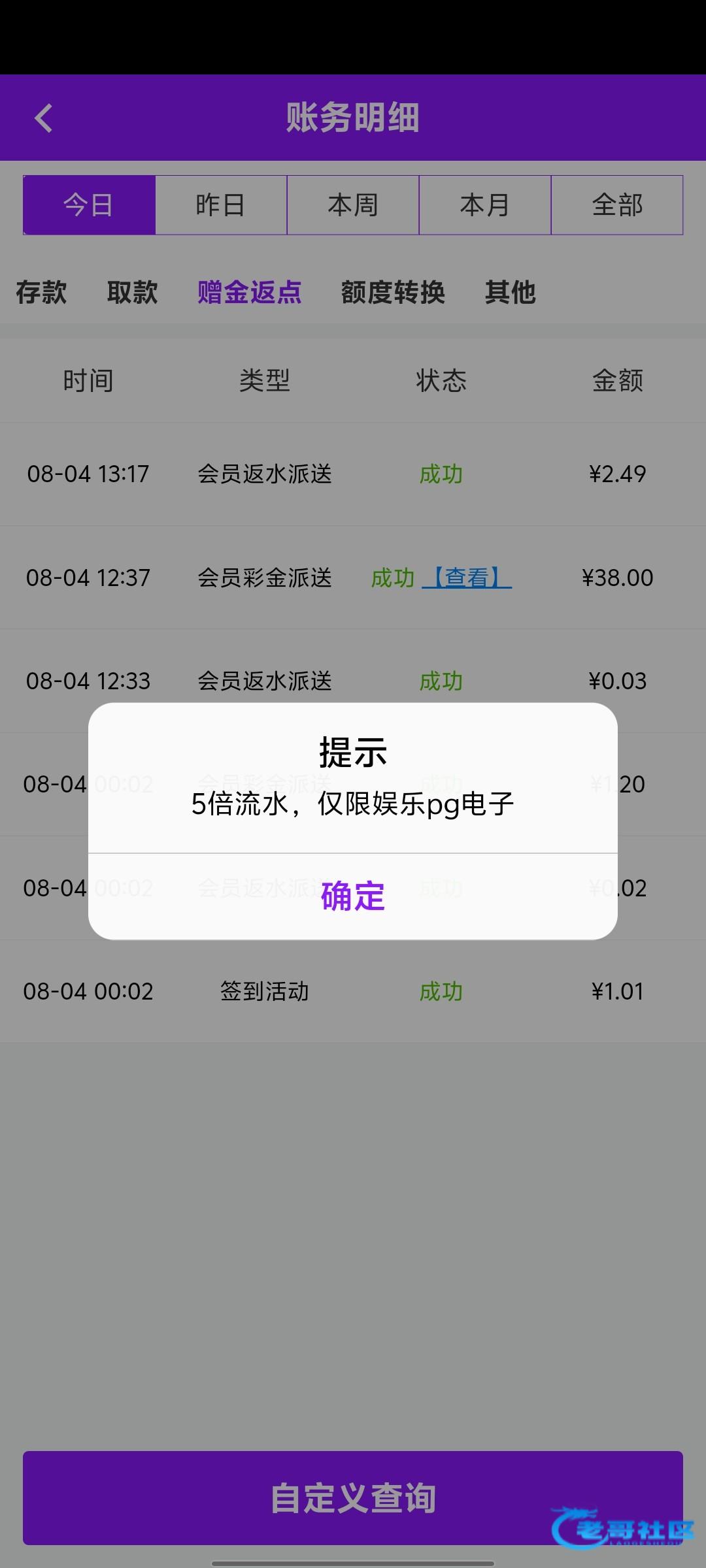The height and width of the screenshot is (1568, 706).
Task: Confirm the dialog with 确定
Action: [353, 896]
